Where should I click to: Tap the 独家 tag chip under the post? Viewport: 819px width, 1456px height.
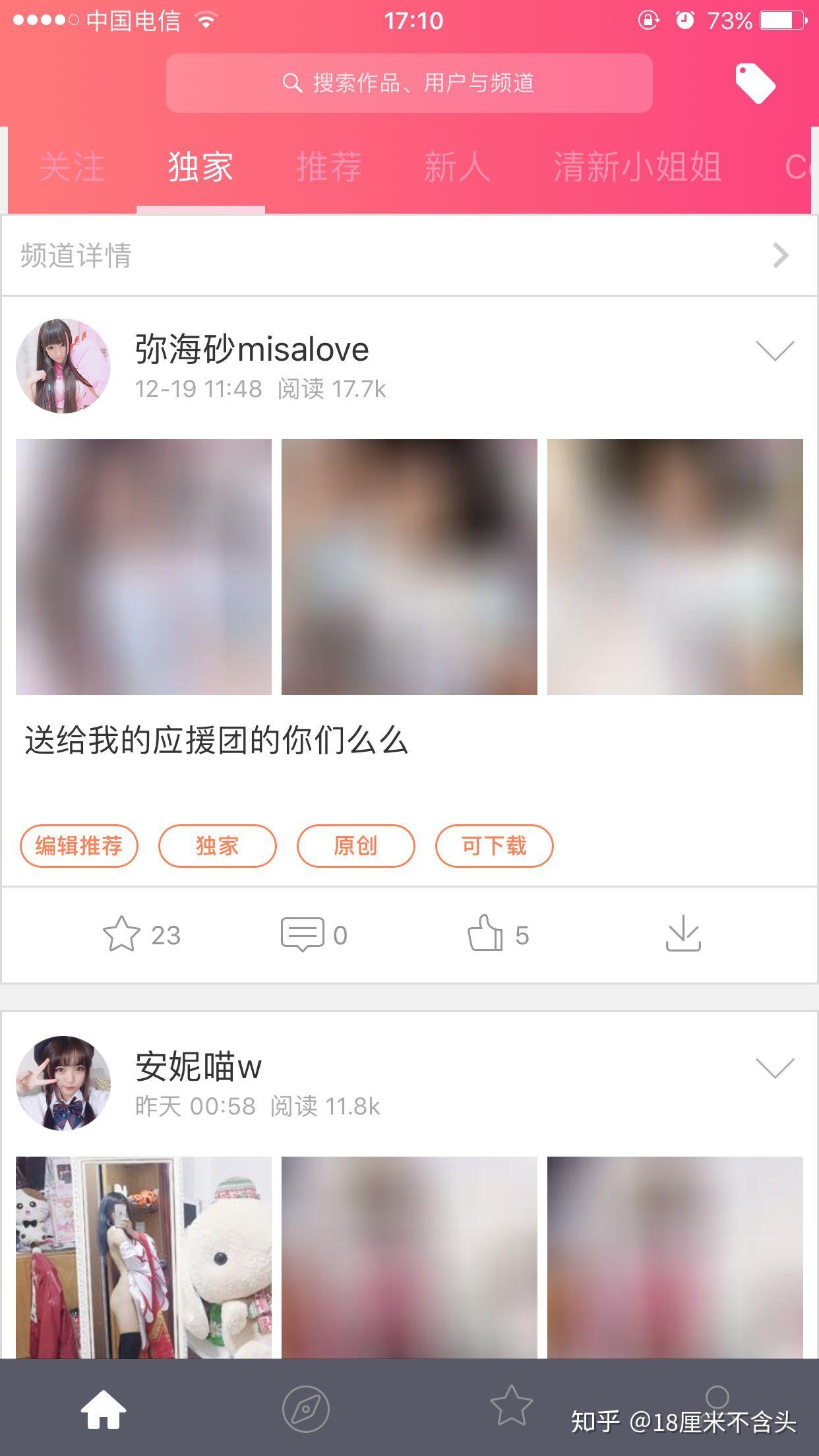[x=217, y=845]
